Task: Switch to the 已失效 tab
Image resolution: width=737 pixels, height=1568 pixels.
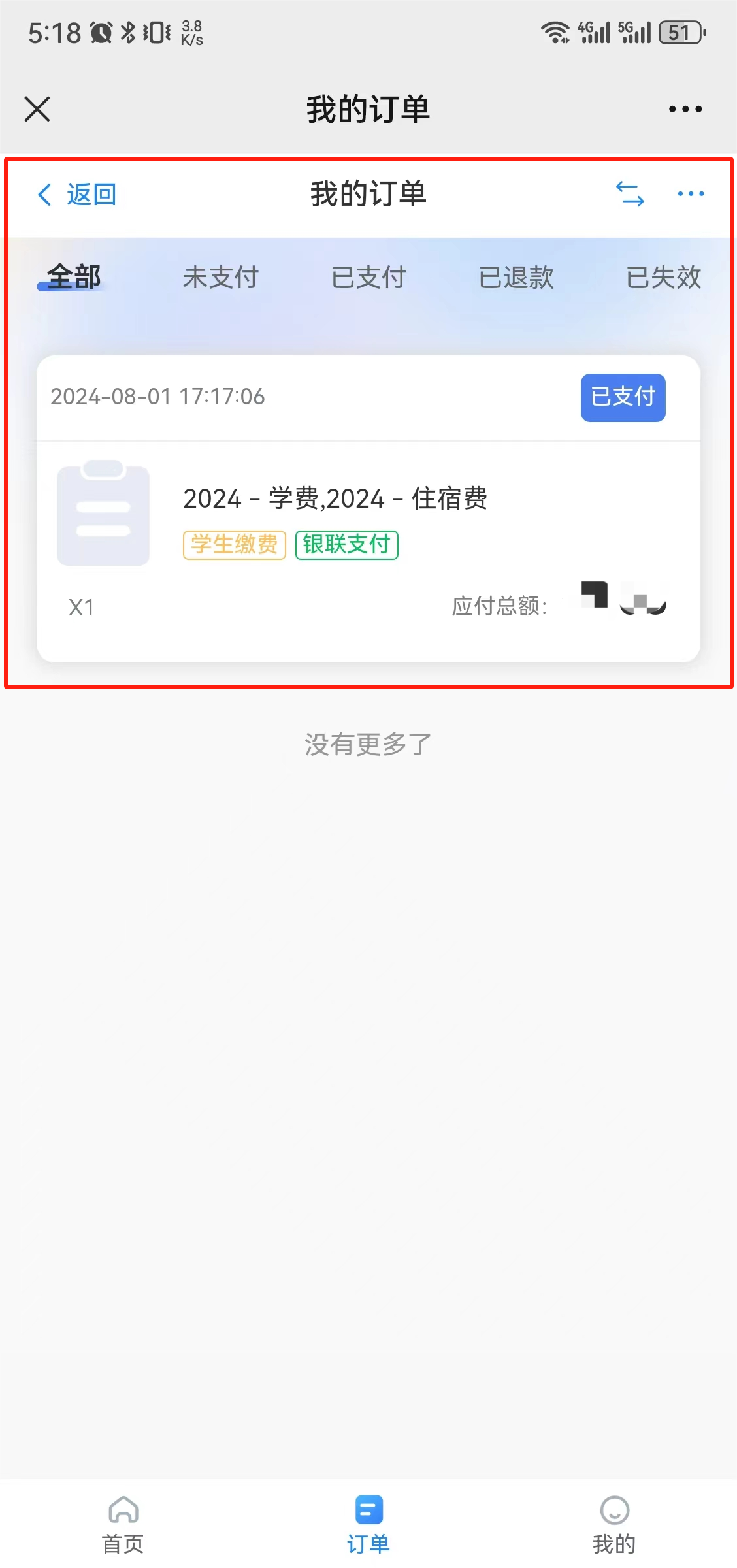Action: point(663,278)
